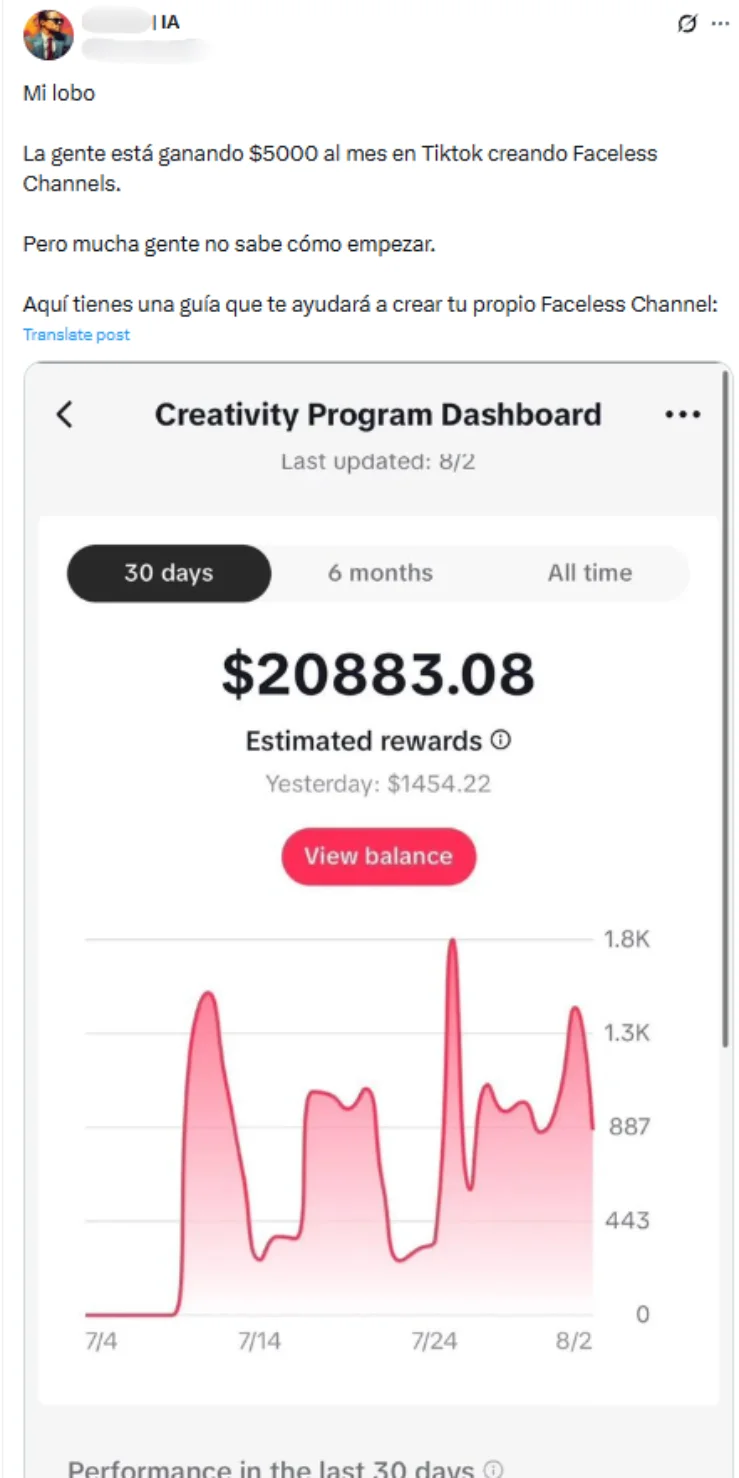
Task: Open the attached Creativity Program Dashboard image
Action: coord(378,920)
